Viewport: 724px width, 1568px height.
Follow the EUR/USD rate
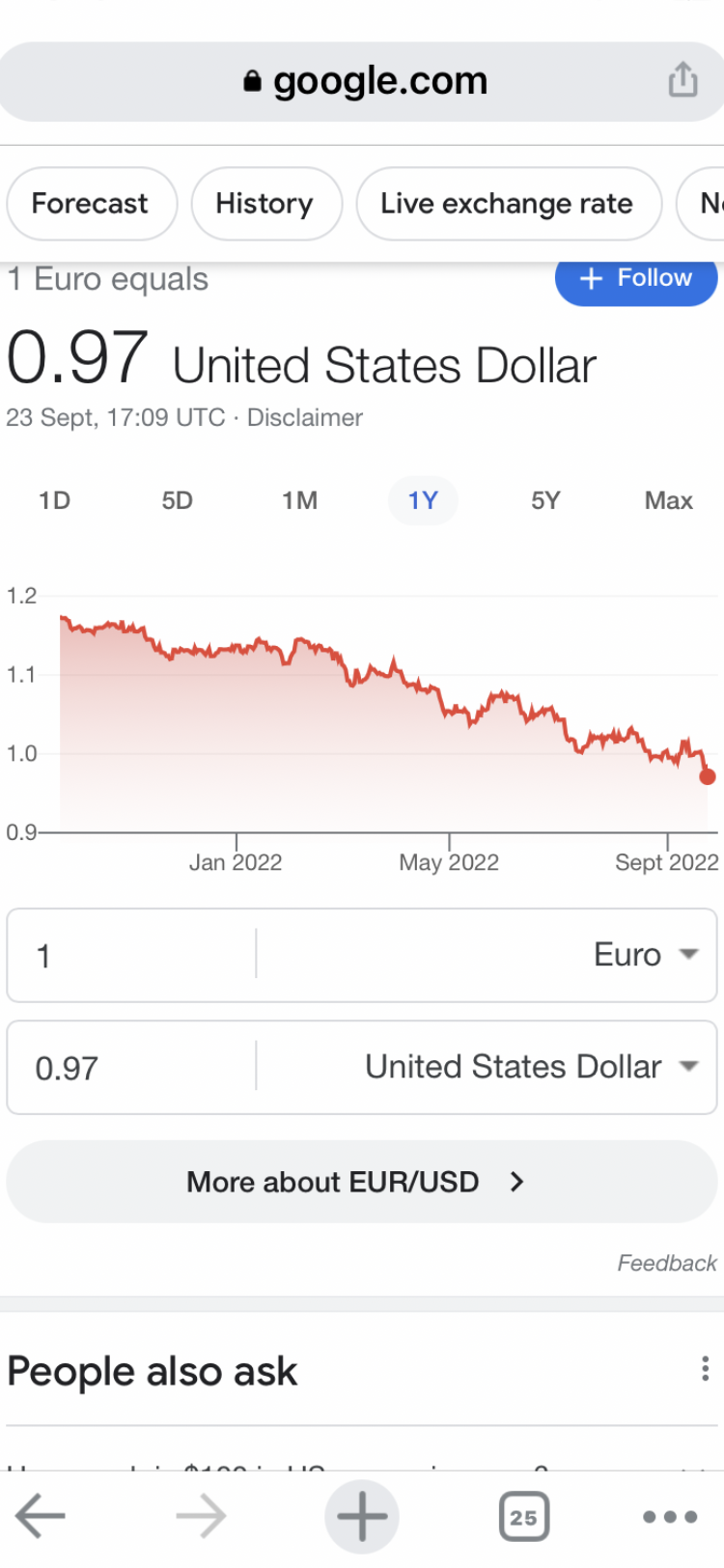tap(636, 278)
